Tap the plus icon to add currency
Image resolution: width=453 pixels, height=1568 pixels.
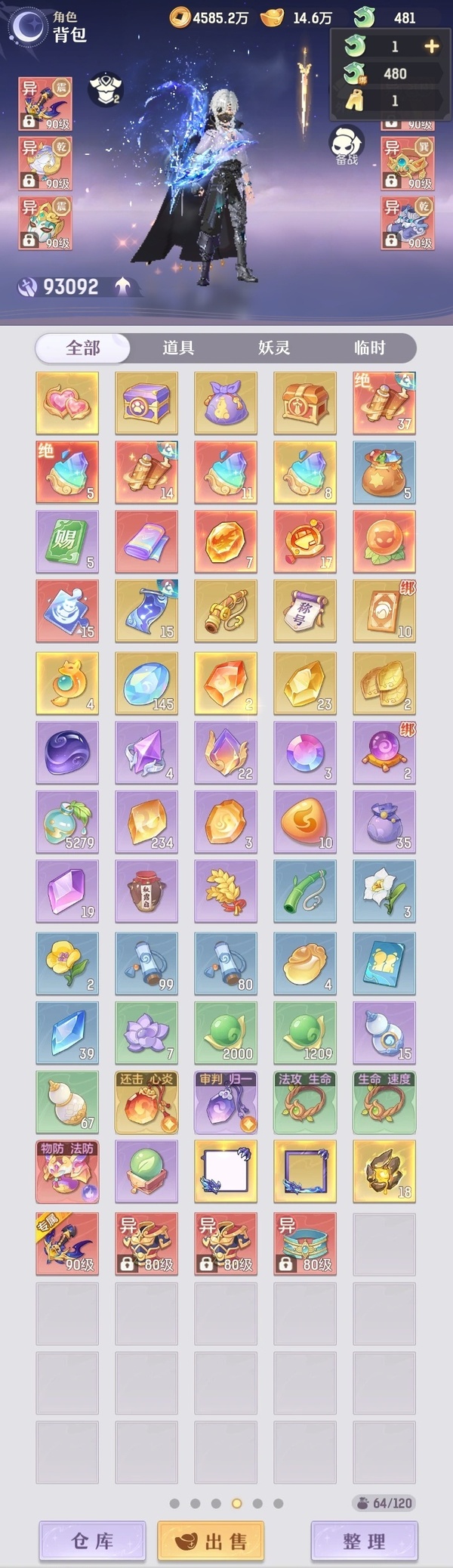point(431,47)
